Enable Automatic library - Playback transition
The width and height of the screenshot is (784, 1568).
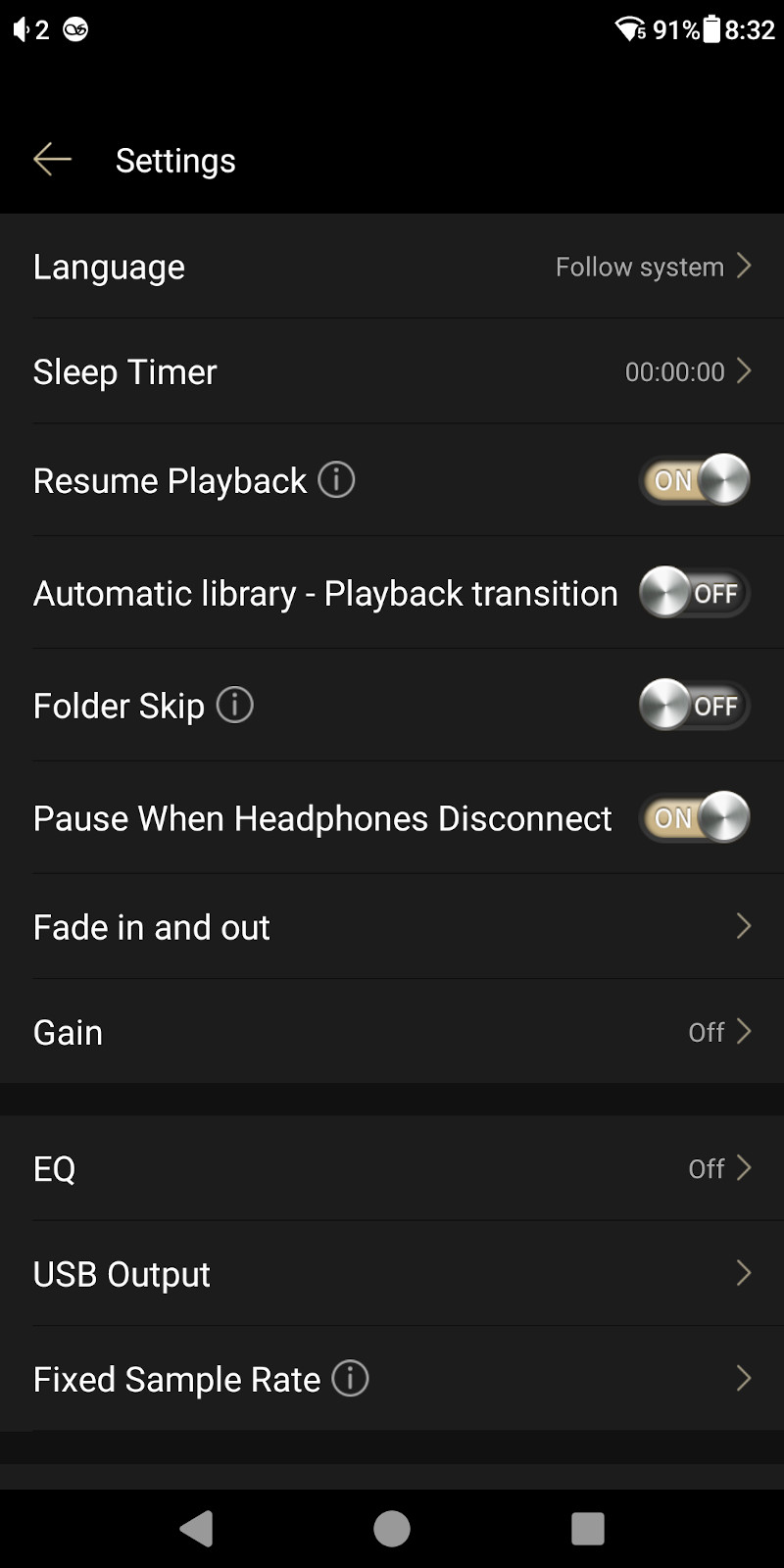694,593
